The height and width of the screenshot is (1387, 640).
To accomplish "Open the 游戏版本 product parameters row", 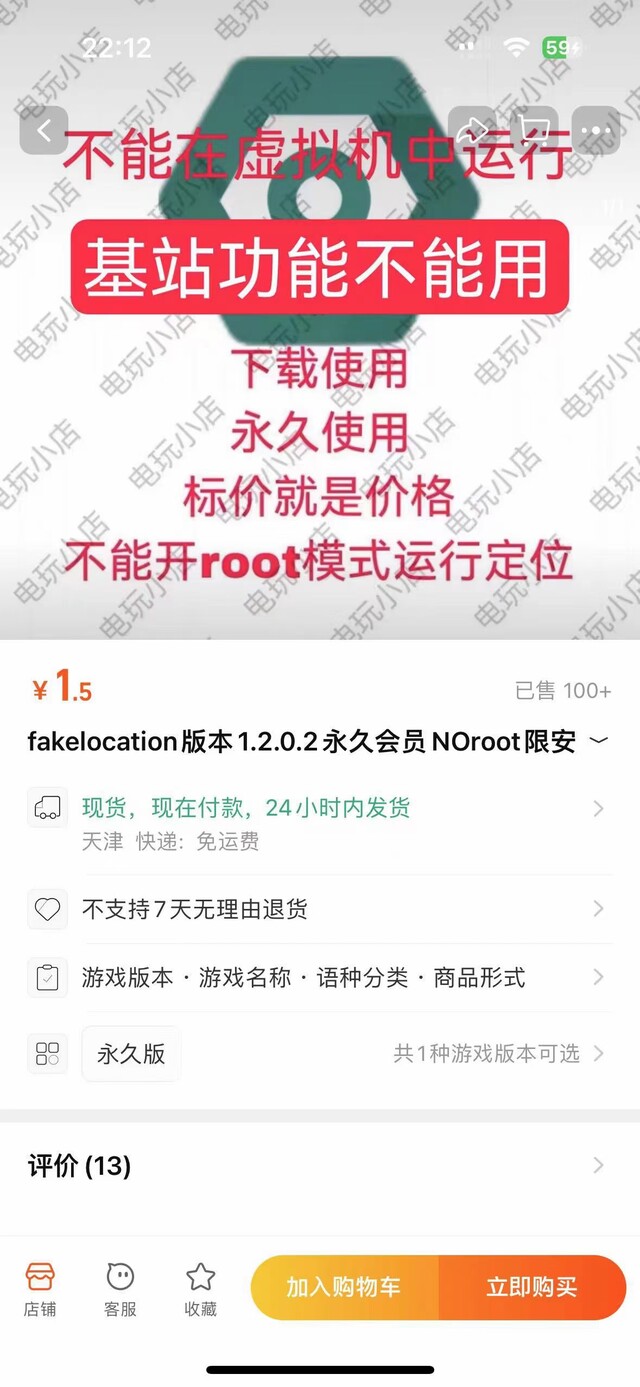I will (x=320, y=977).
